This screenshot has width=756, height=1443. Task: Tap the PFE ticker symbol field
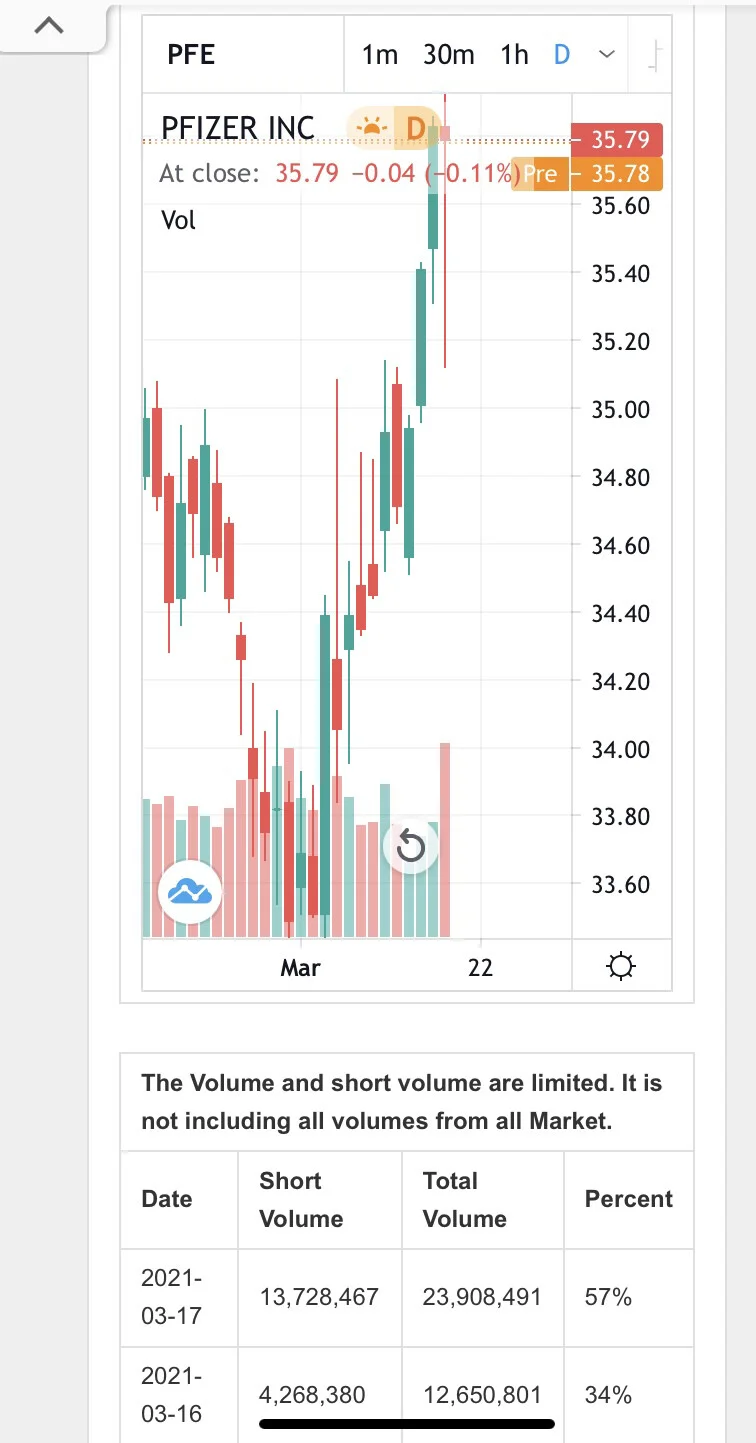tap(243, 54)
